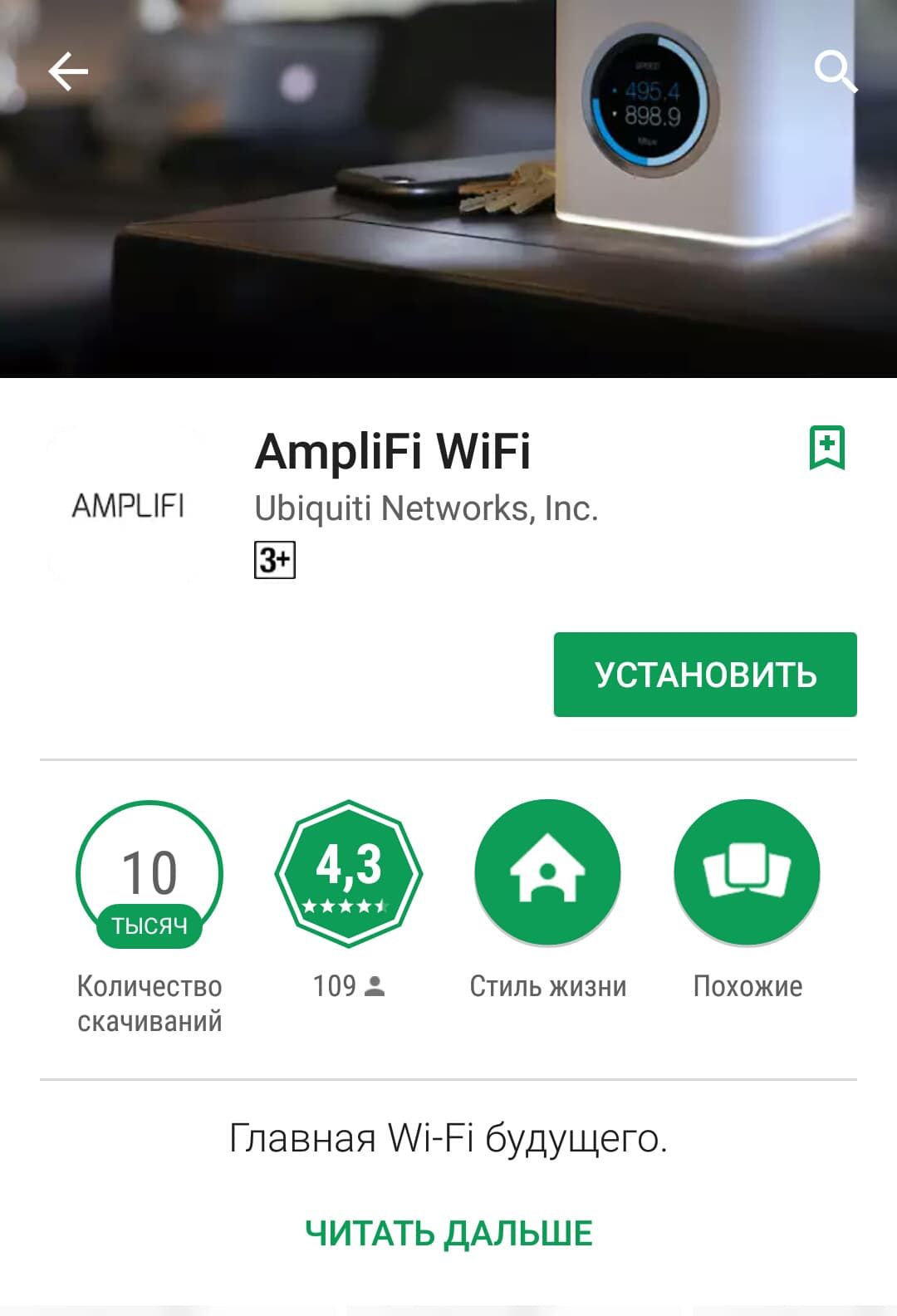
Task: Open developer Ubiquiti Networks, Inc.
Action: point(426,508)
